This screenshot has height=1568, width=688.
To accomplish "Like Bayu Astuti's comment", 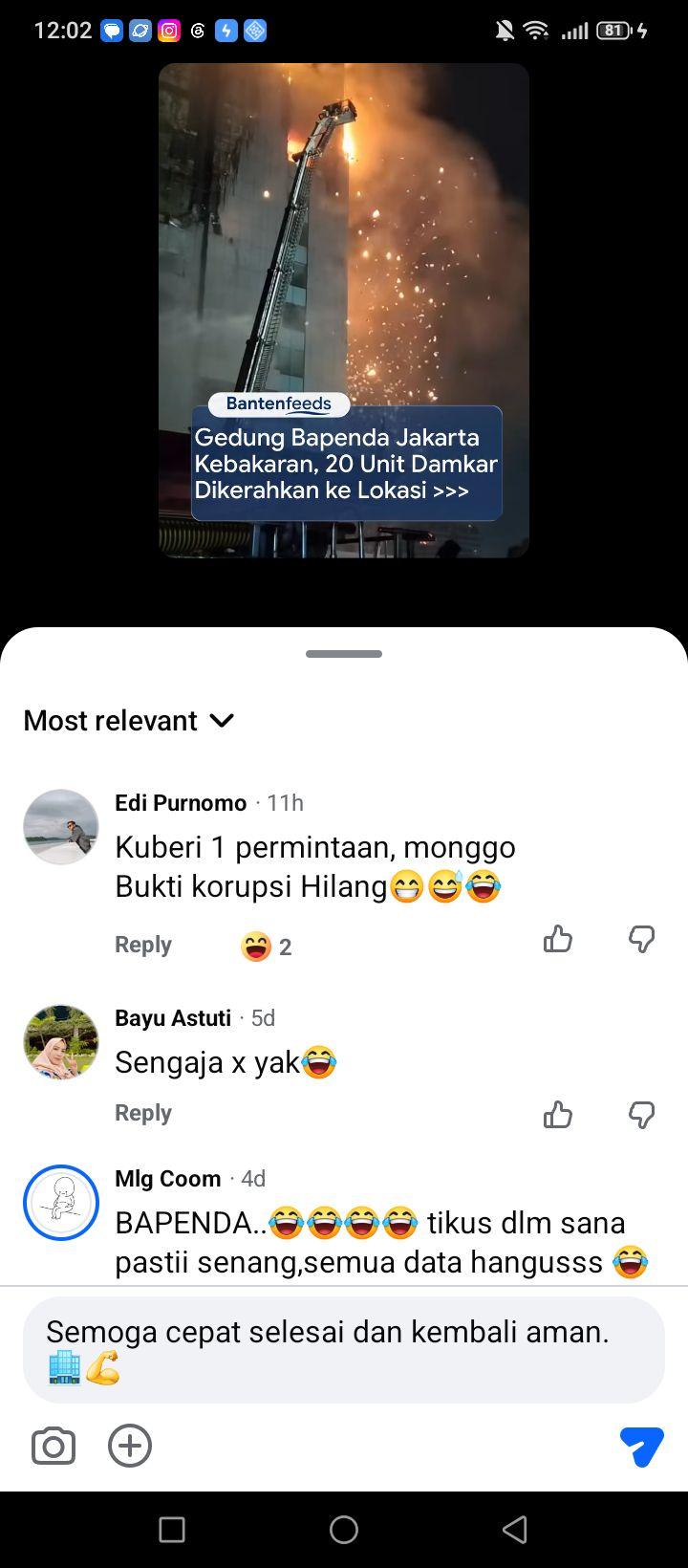I will click(558, 1115).
